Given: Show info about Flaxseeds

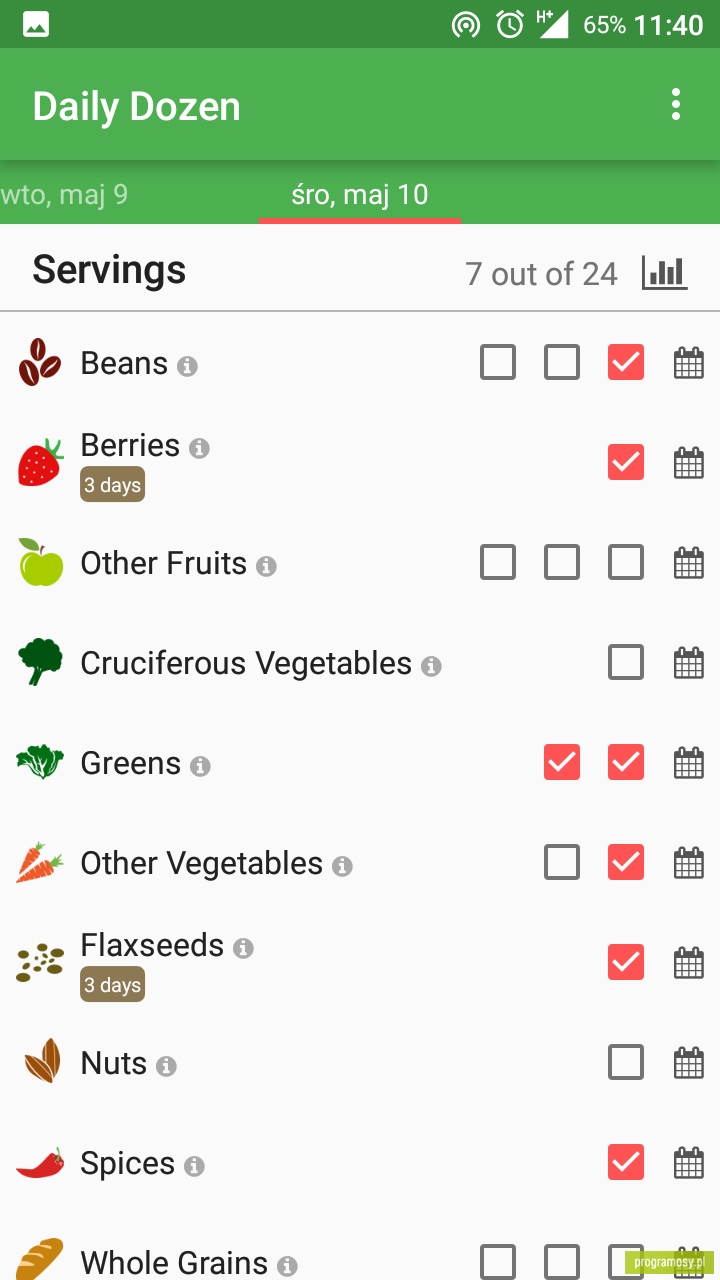Looking at the screenshot, I should pos(243,948).
